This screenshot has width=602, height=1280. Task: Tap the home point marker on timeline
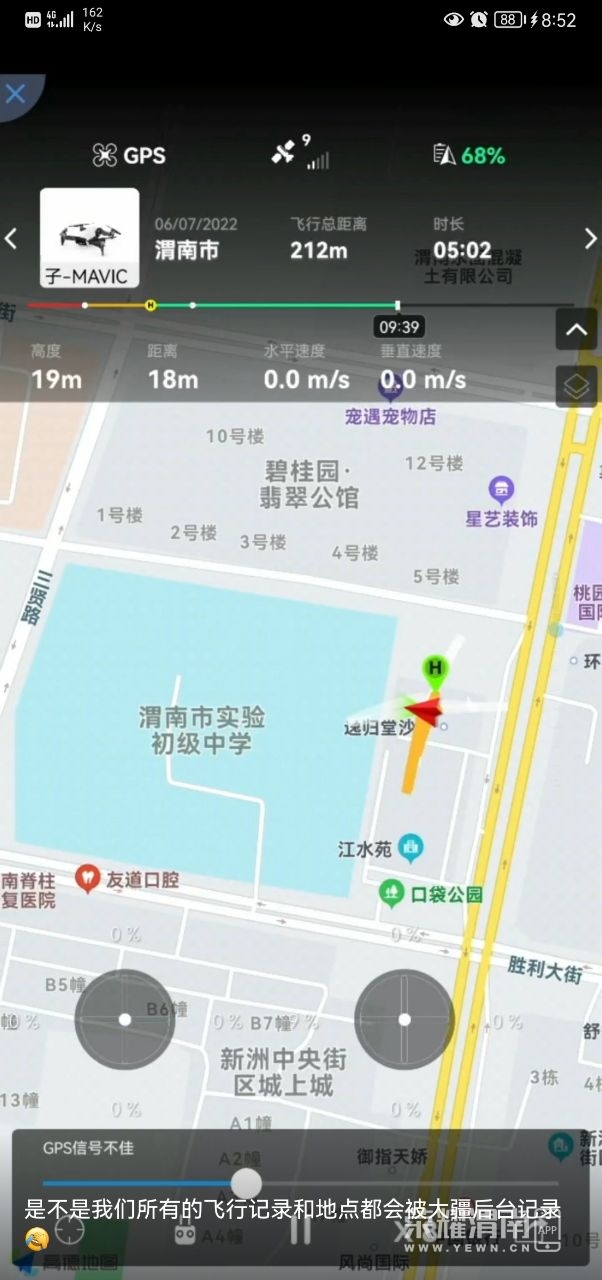[150, 305]
